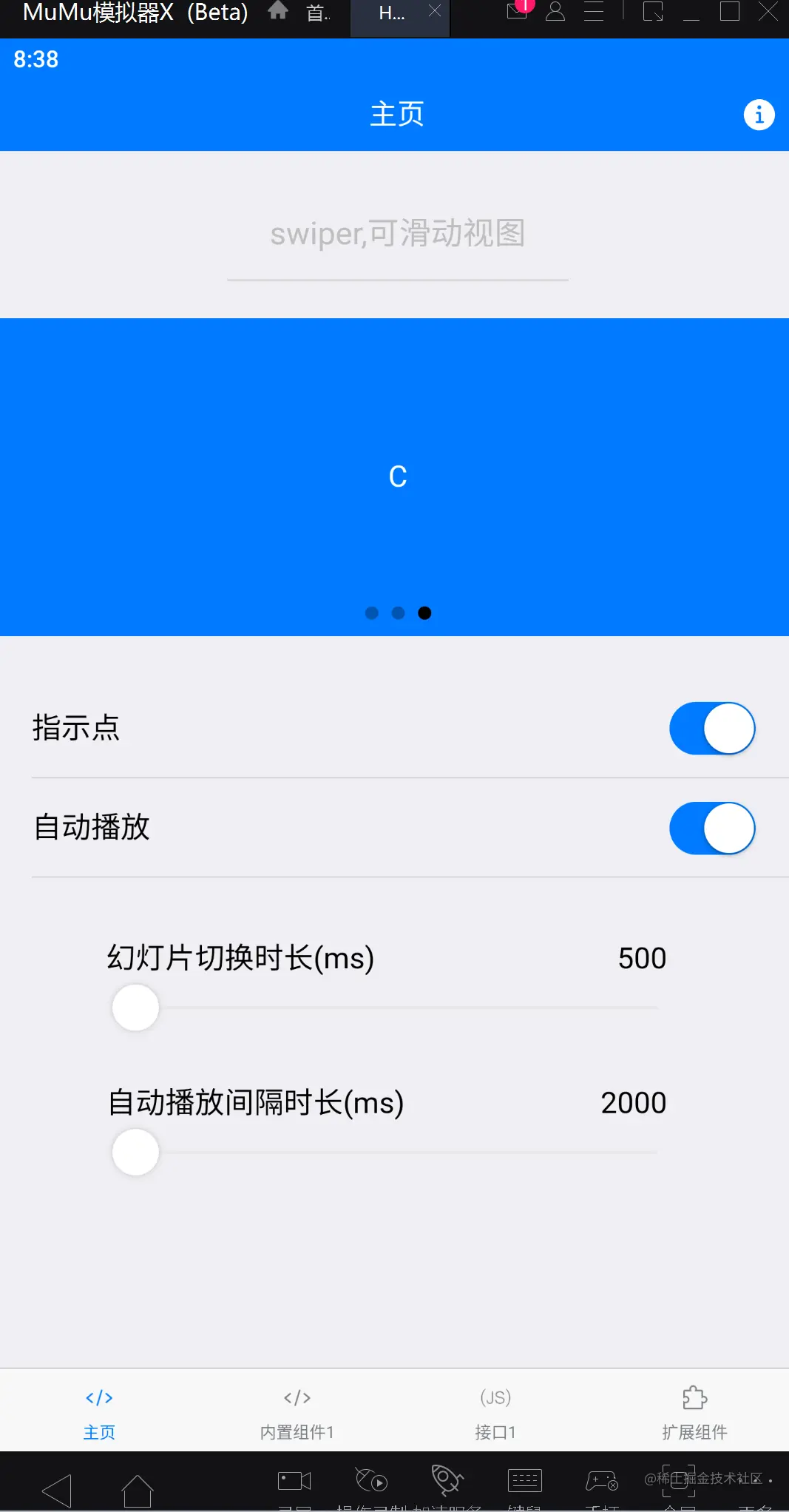The width and height of the screenshot is (789, 1512).
Task: Switch to the 内置组件1 tab
Action: click(x=297, y=1413)
